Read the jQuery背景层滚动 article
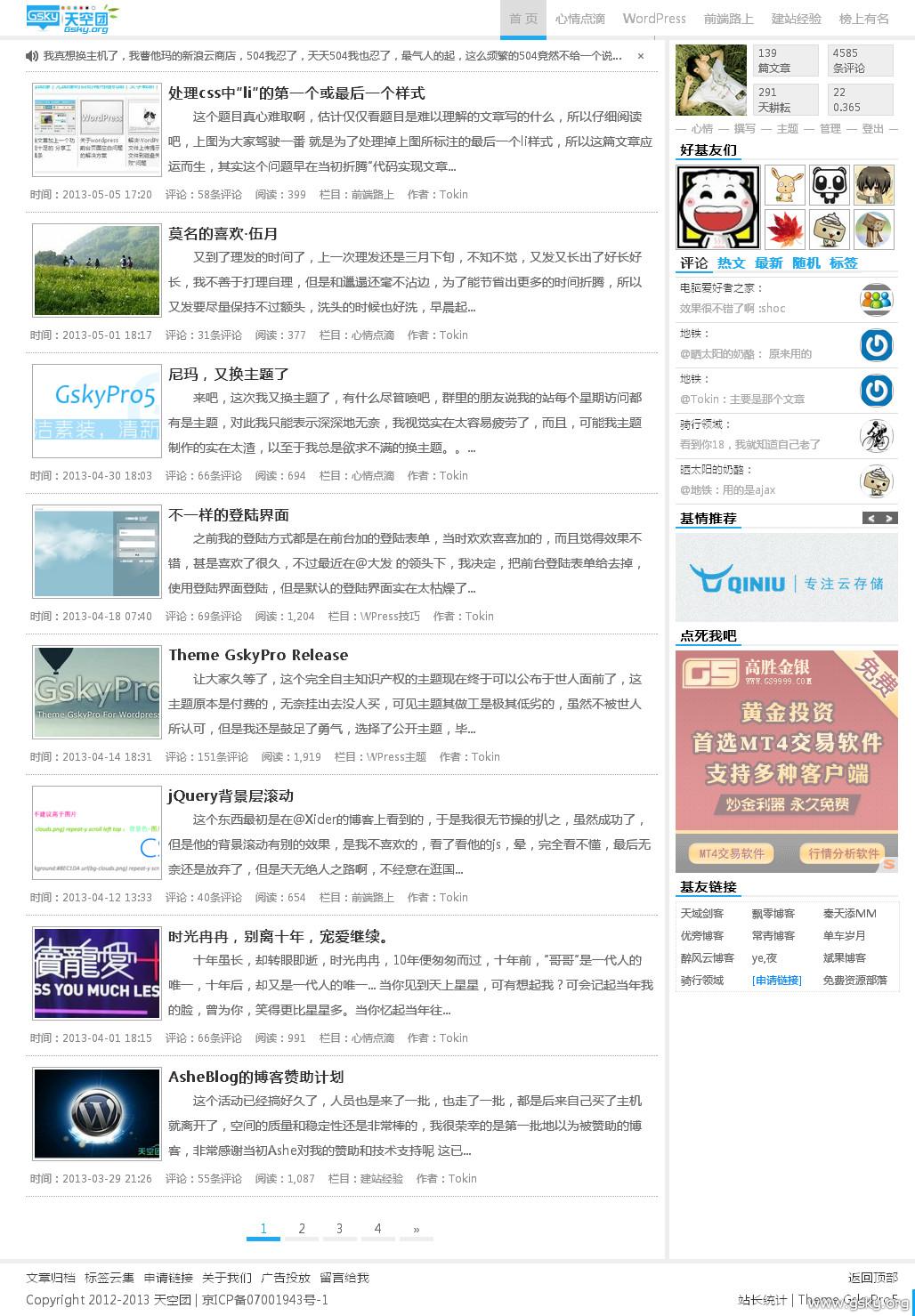This screenshot has width=915, height=1316. tap(231, 795)
